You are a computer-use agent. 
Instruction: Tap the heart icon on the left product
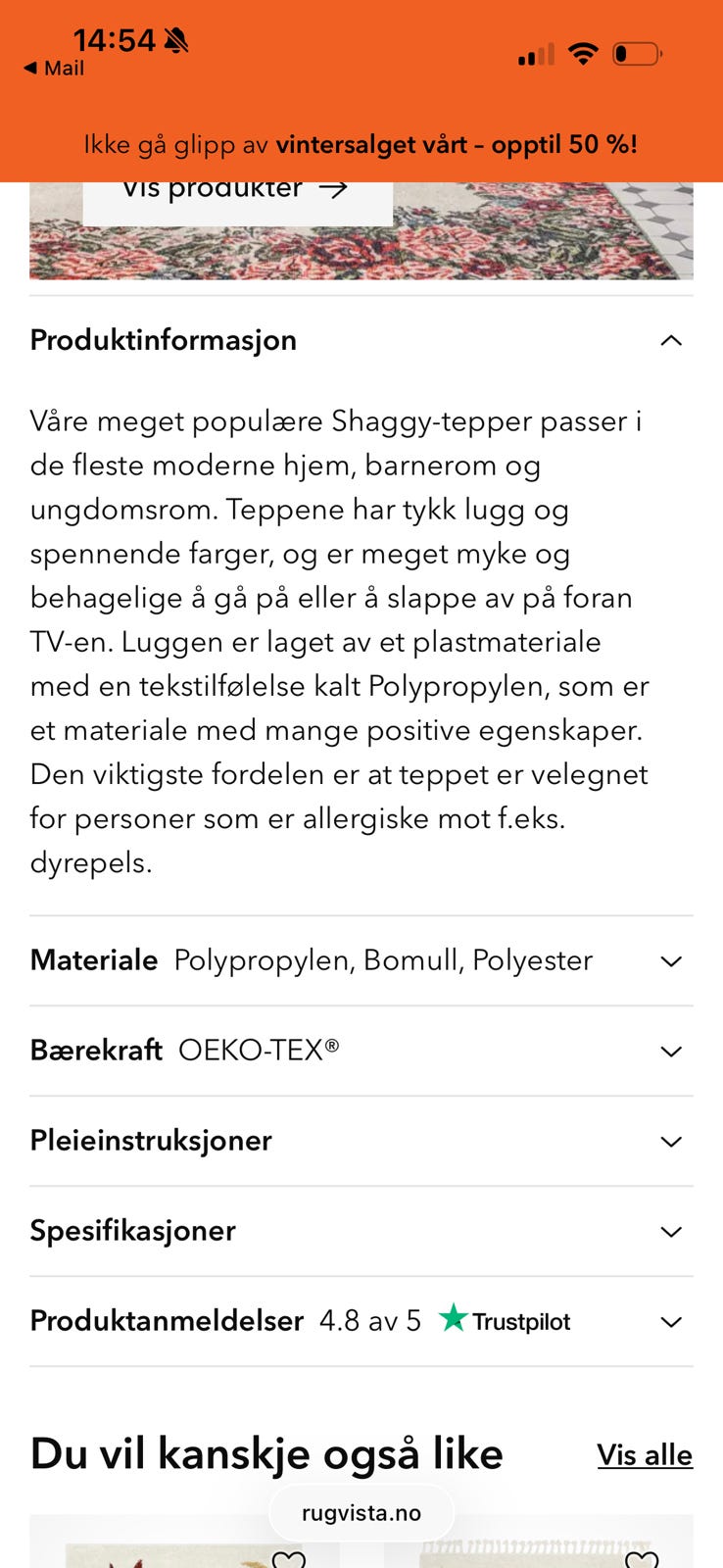click(x=289, y=1560)
